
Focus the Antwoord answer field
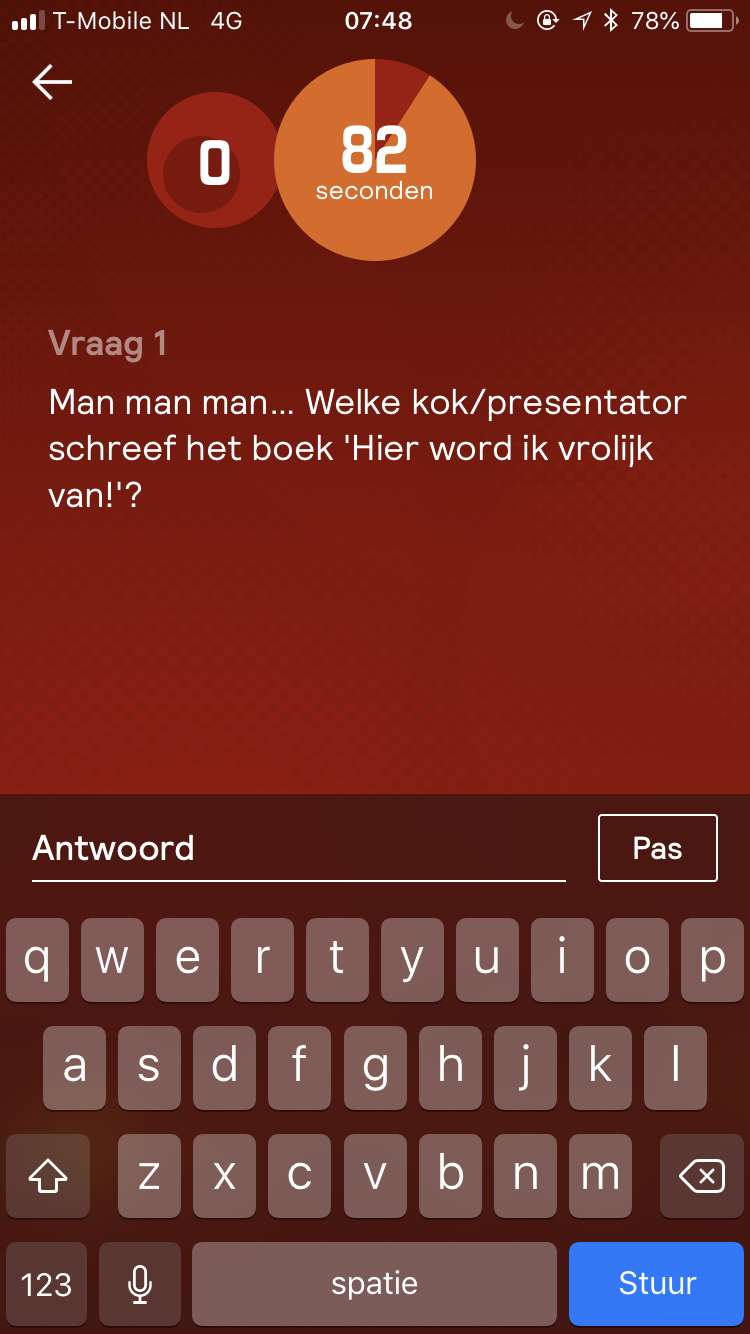299,849
